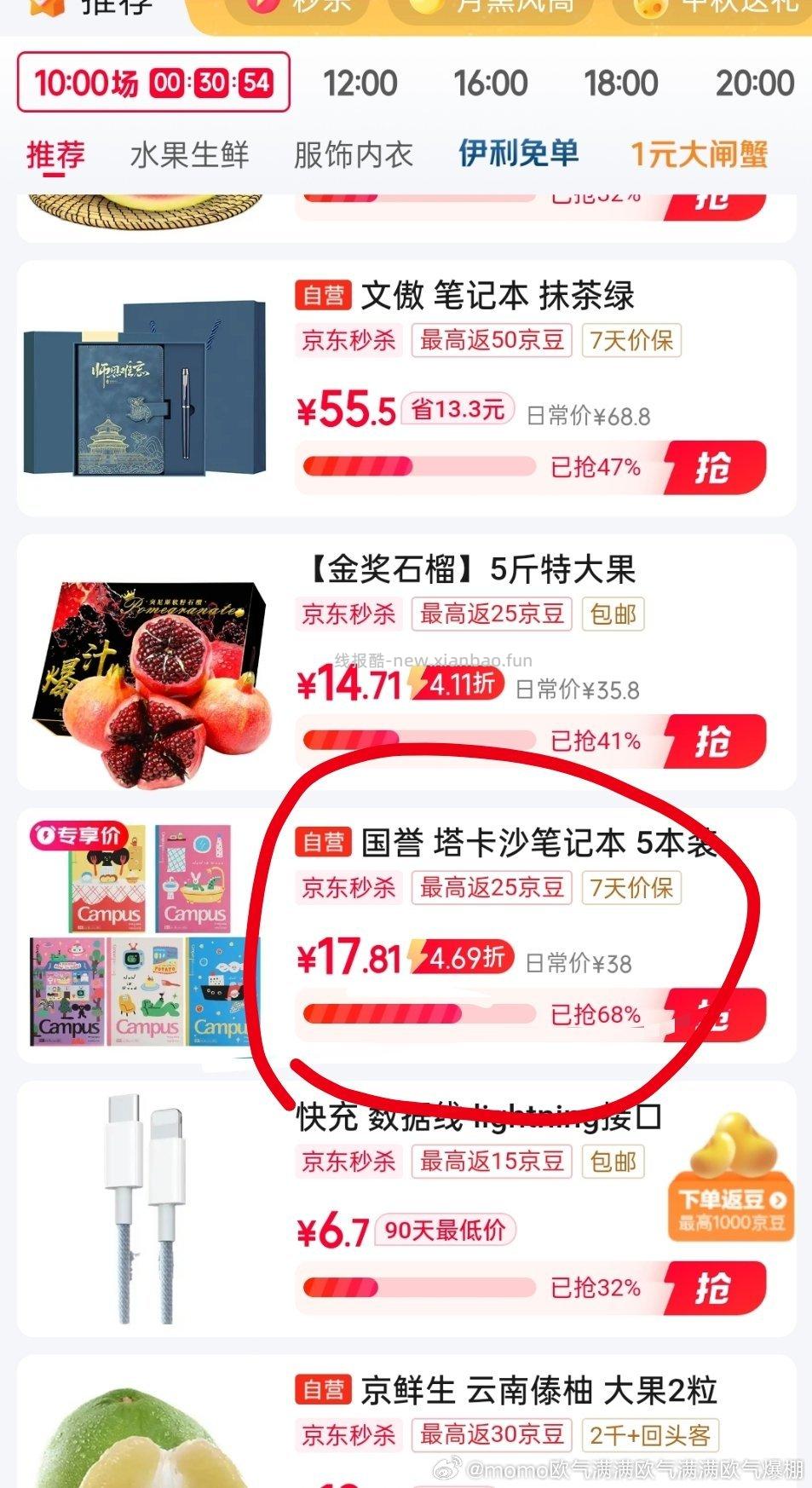
Task: Select the 推荐 category tab
Action: 55,155
